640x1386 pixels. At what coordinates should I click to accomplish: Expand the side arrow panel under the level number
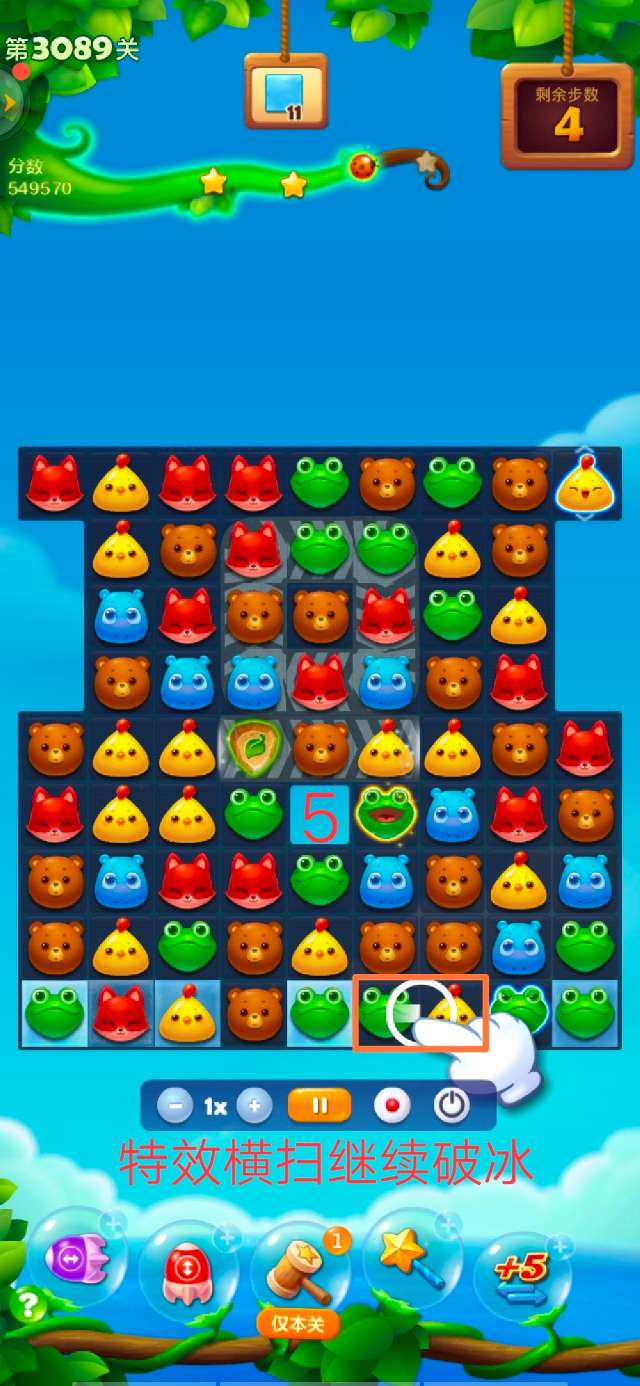pos(10,101)
